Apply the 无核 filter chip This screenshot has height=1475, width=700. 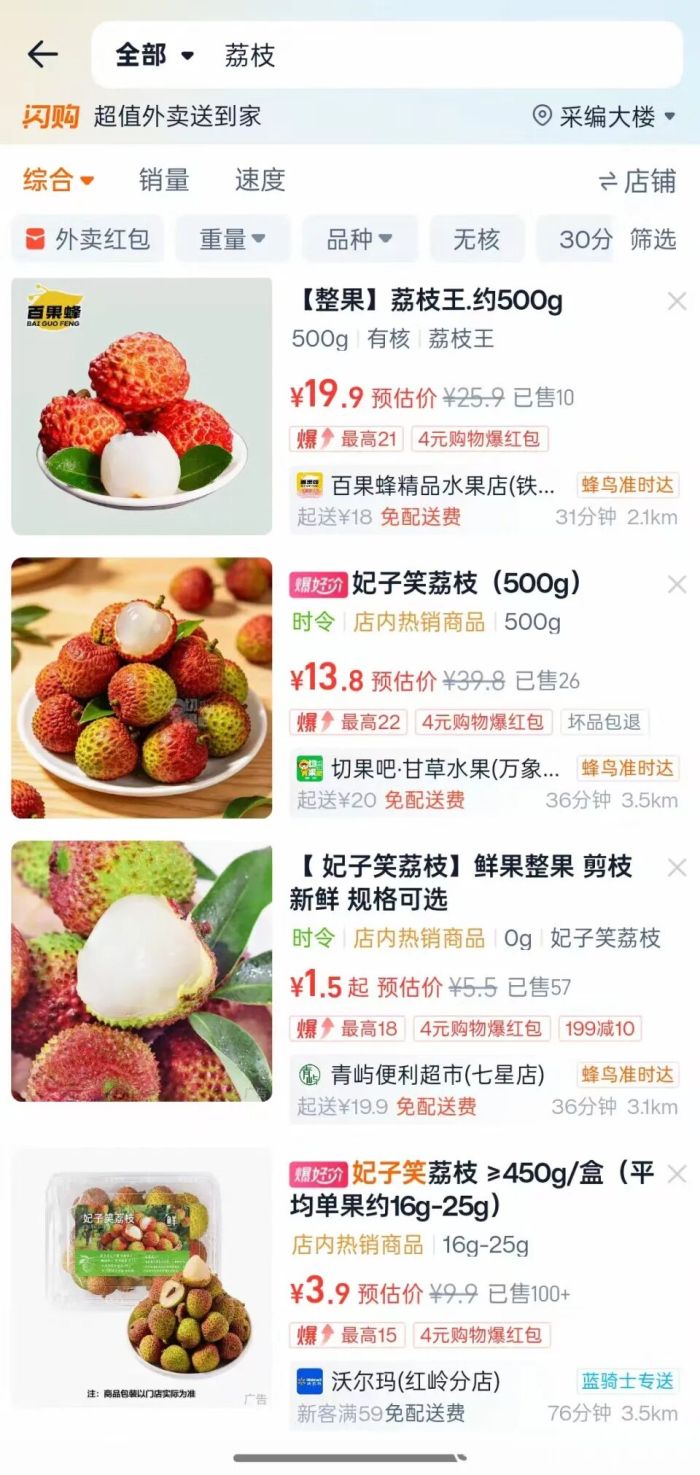(x=476, y=239)
